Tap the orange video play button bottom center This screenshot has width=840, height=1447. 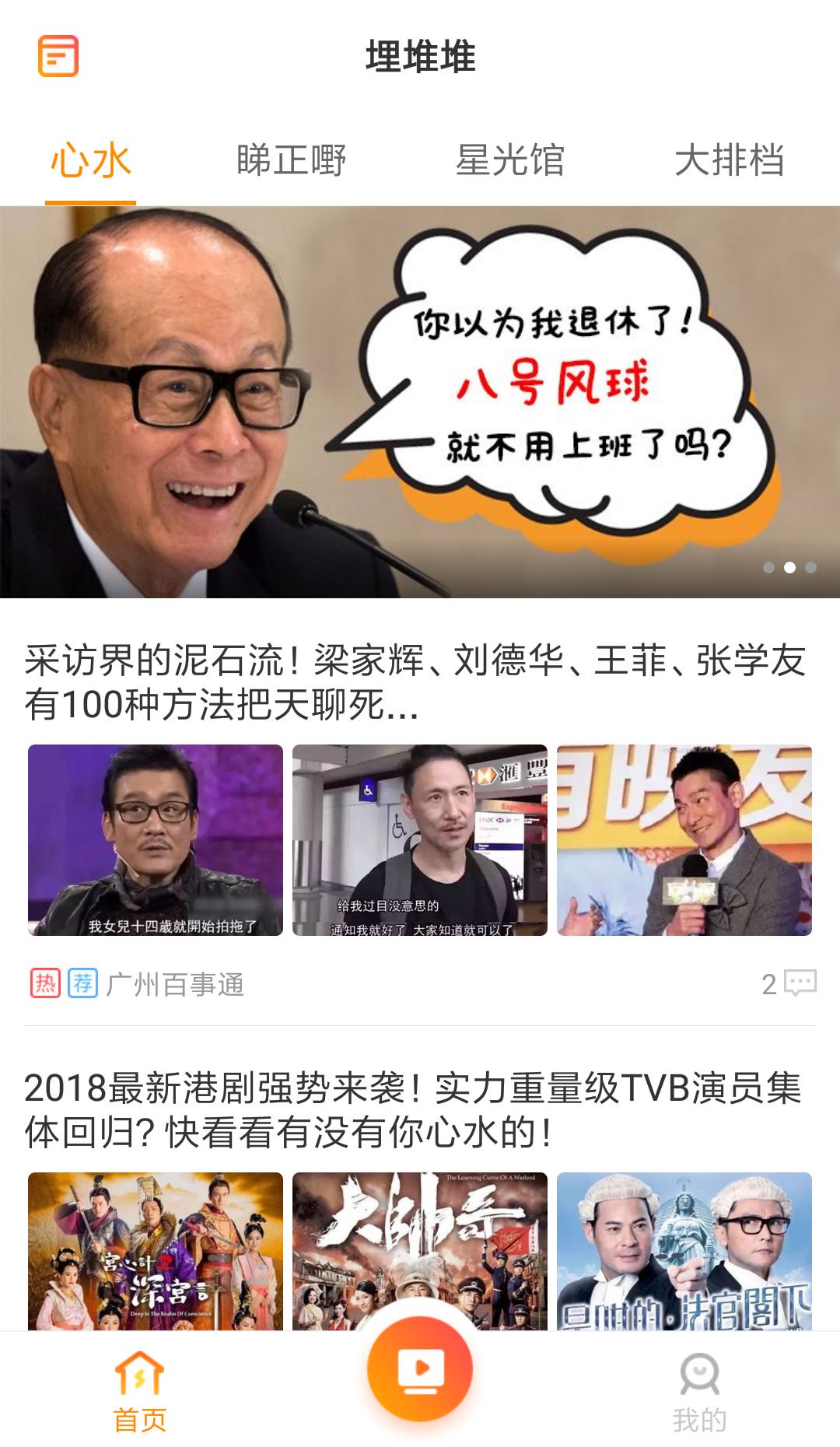[420, 1368]
